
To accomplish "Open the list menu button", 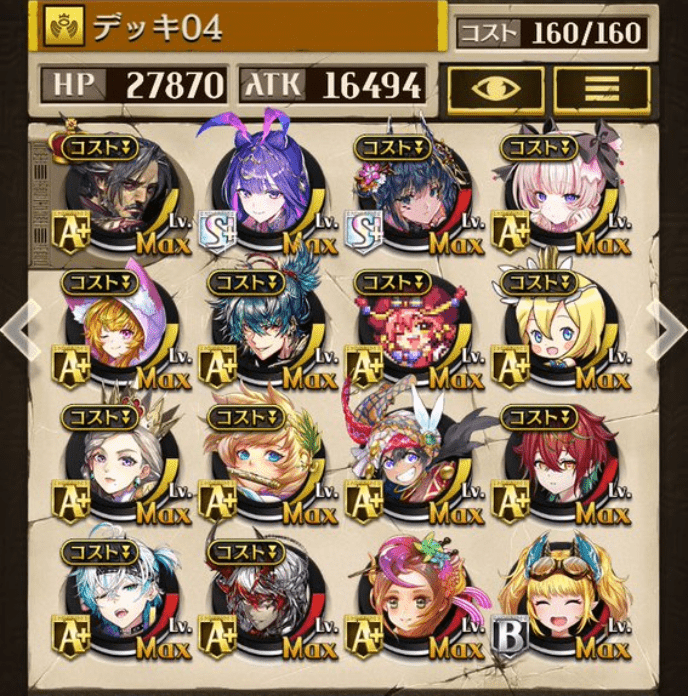I will [x=601, y=89].
